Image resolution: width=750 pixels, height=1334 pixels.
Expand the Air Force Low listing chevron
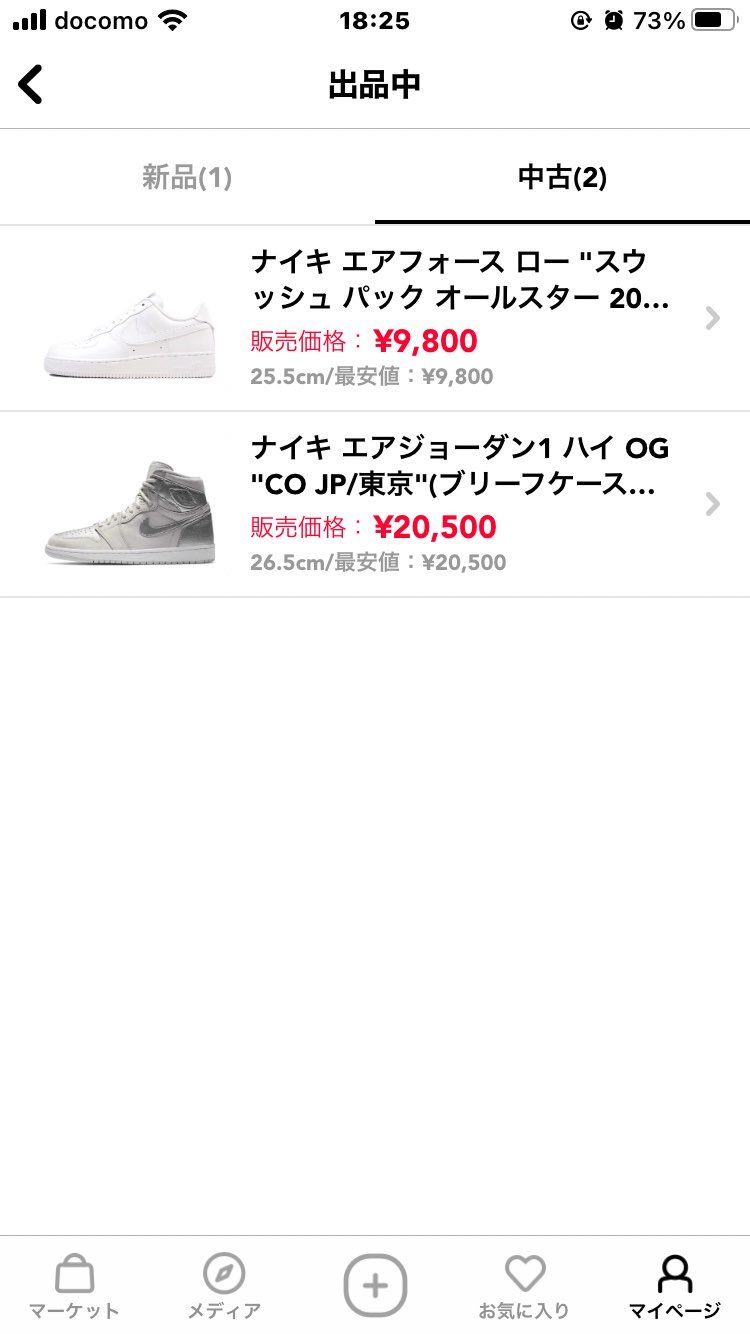(x=712, y=318)
